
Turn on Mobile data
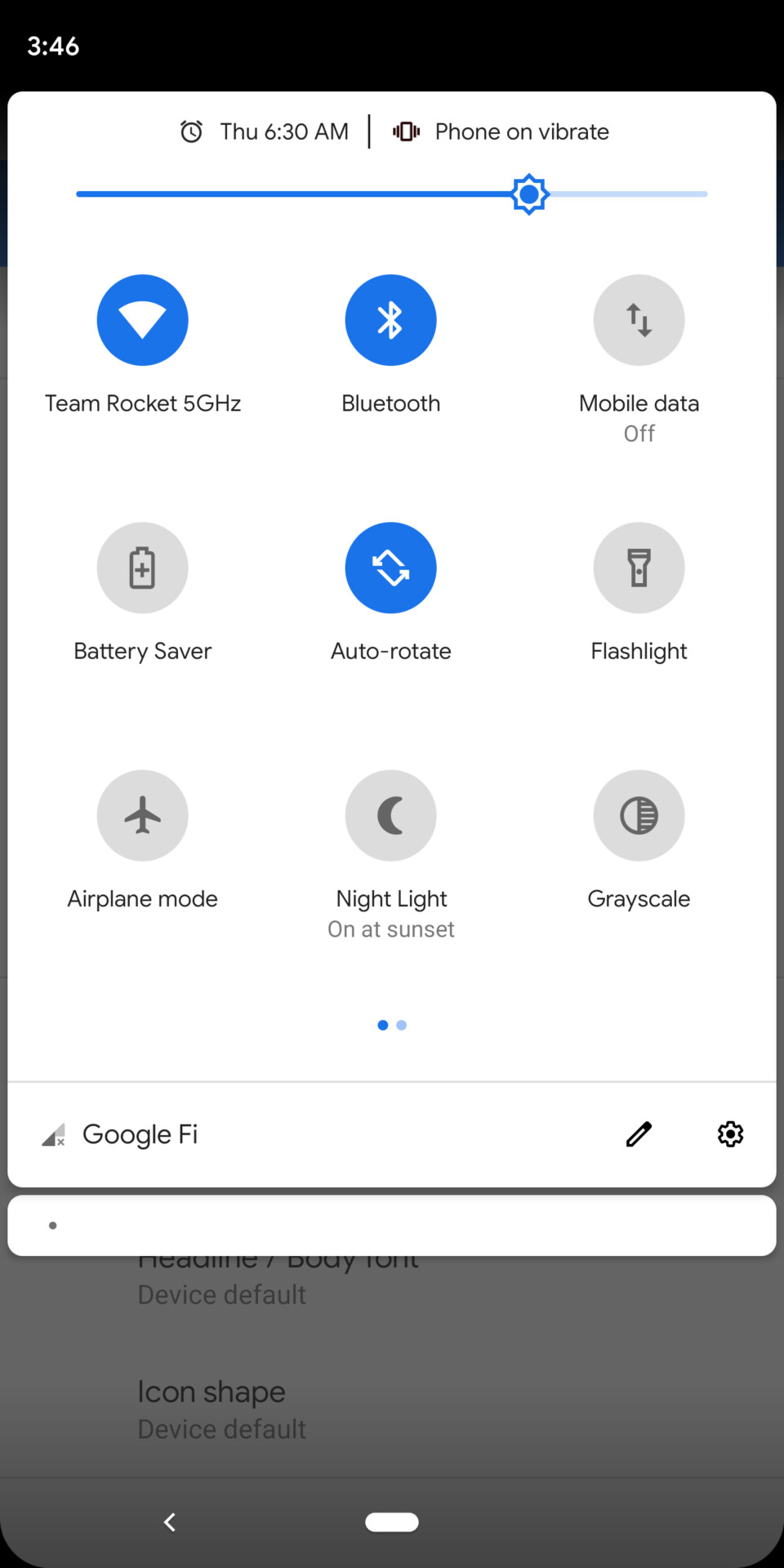pos(639,319)
